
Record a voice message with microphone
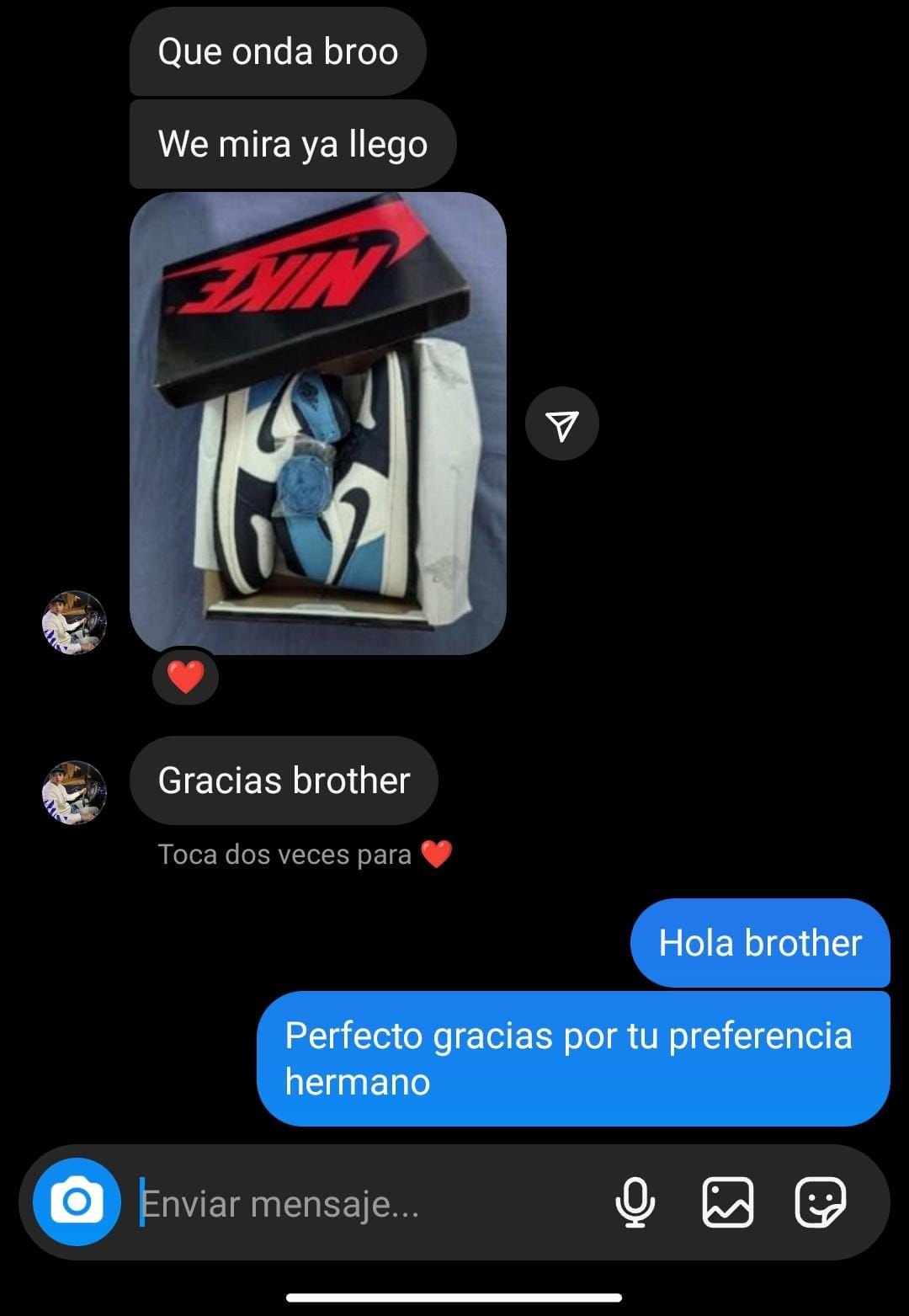(x=635, y=1202)
